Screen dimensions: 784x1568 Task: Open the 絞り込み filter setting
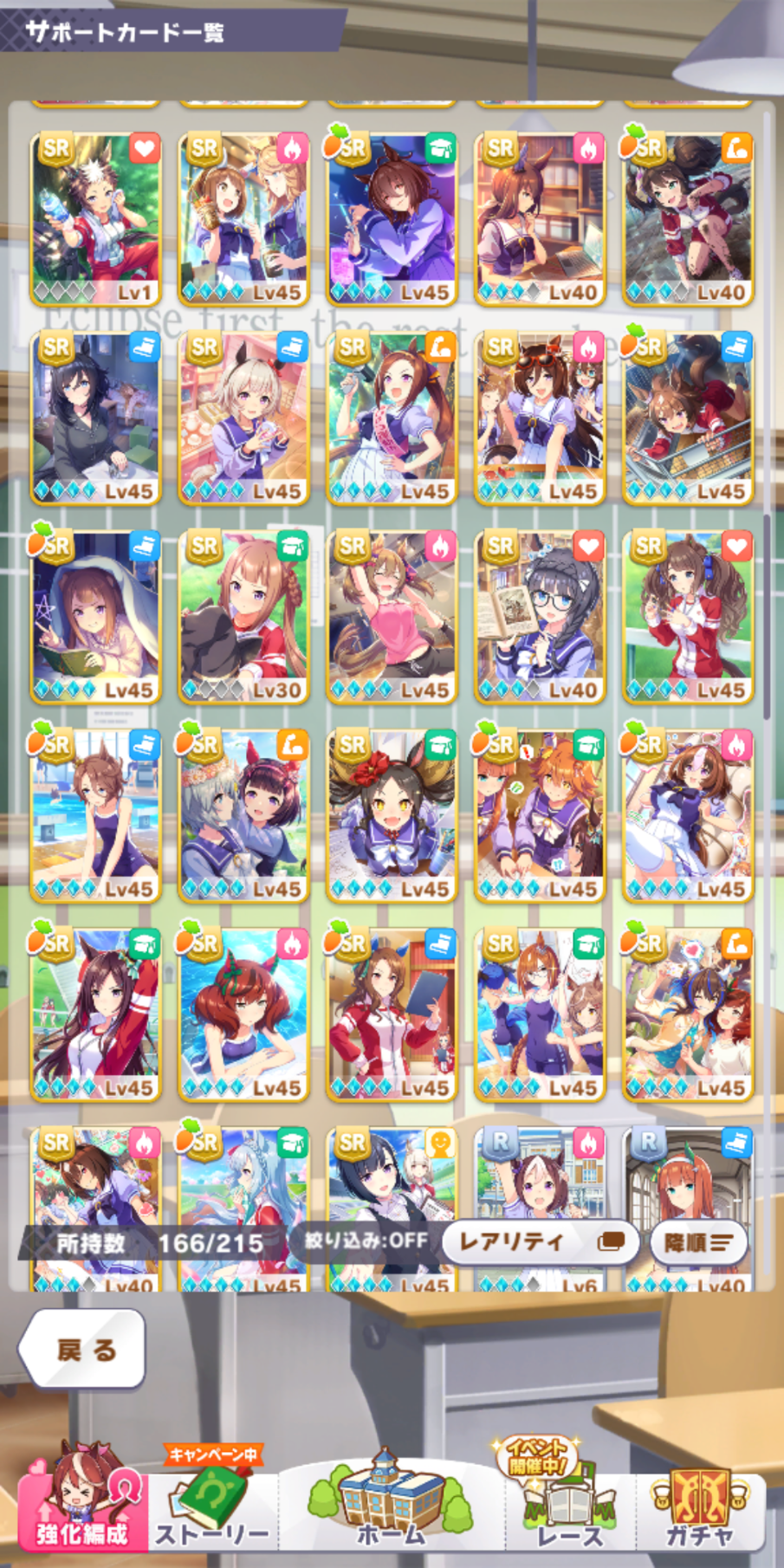point(366,1241)
